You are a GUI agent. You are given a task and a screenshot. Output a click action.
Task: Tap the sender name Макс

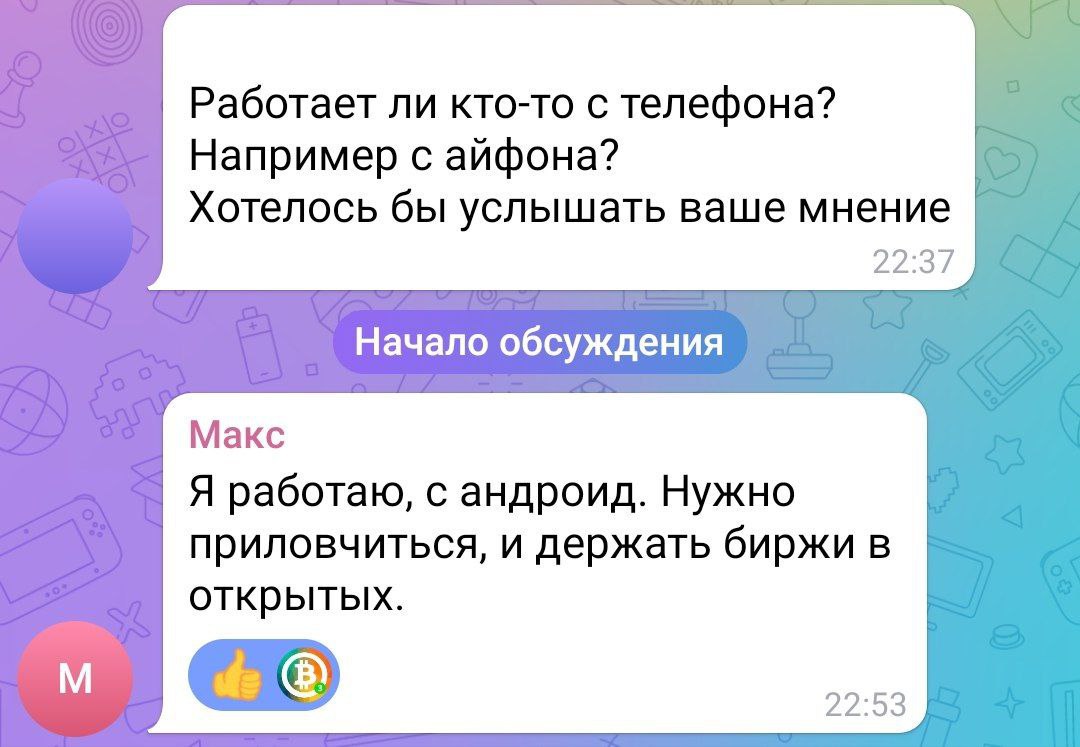(237, 436)
